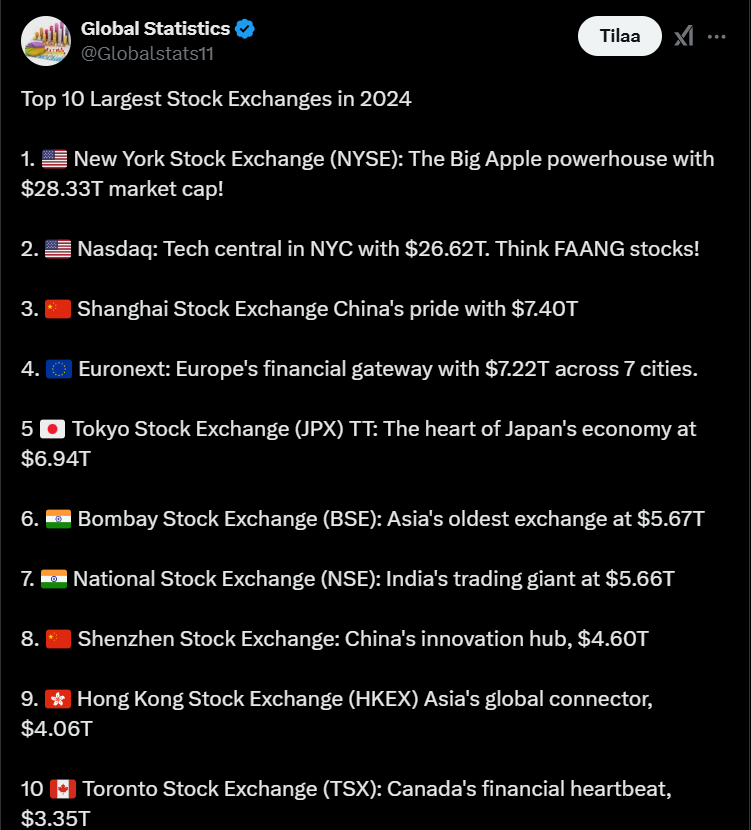The image size is (751, 830).
Task: Follow Global Statistics with the Tilaa button
Action: pos(620,36)
